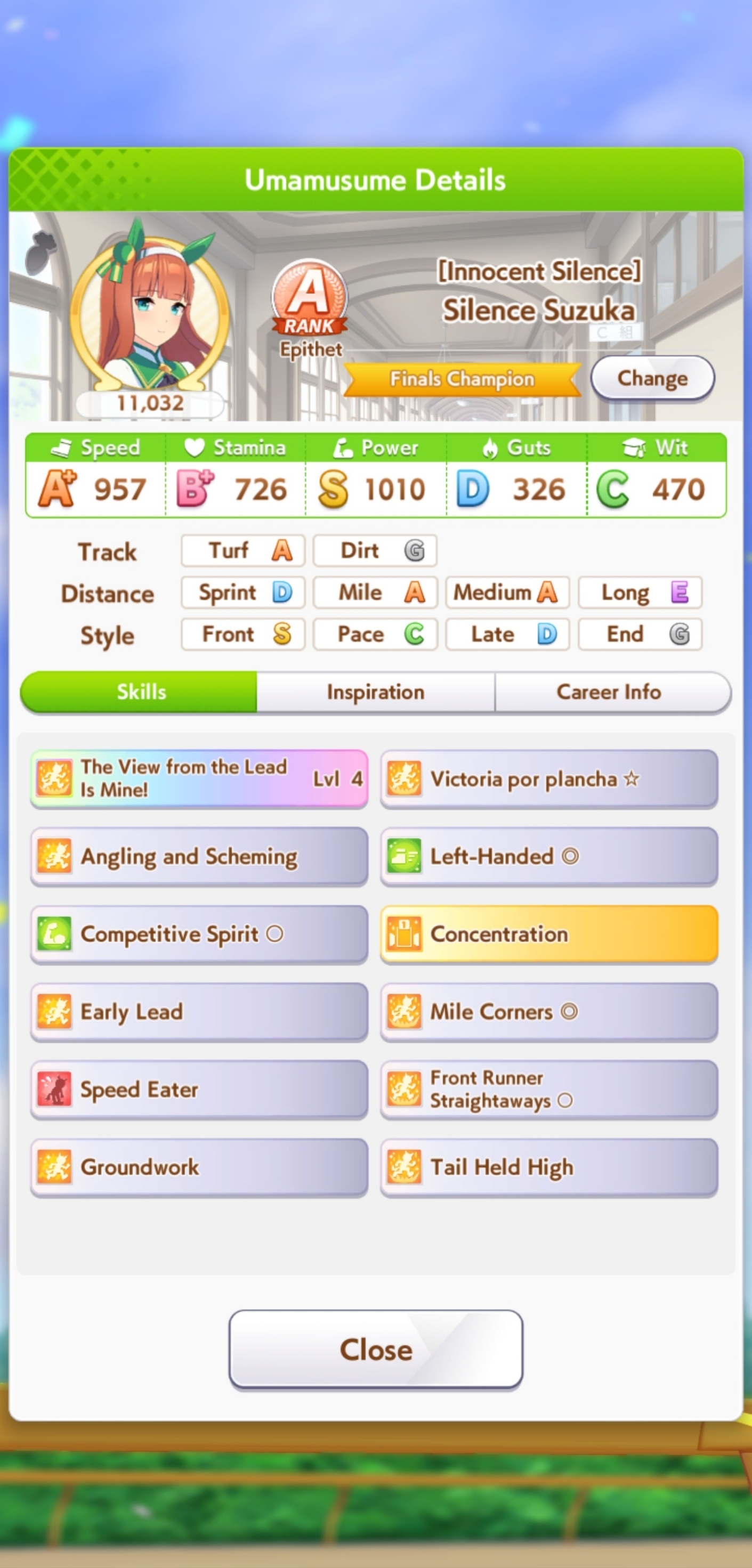The width and height of the screenshot is (752, 1568).
Task: Tap the Tail Held High skill
Action: click(548, 1167)
